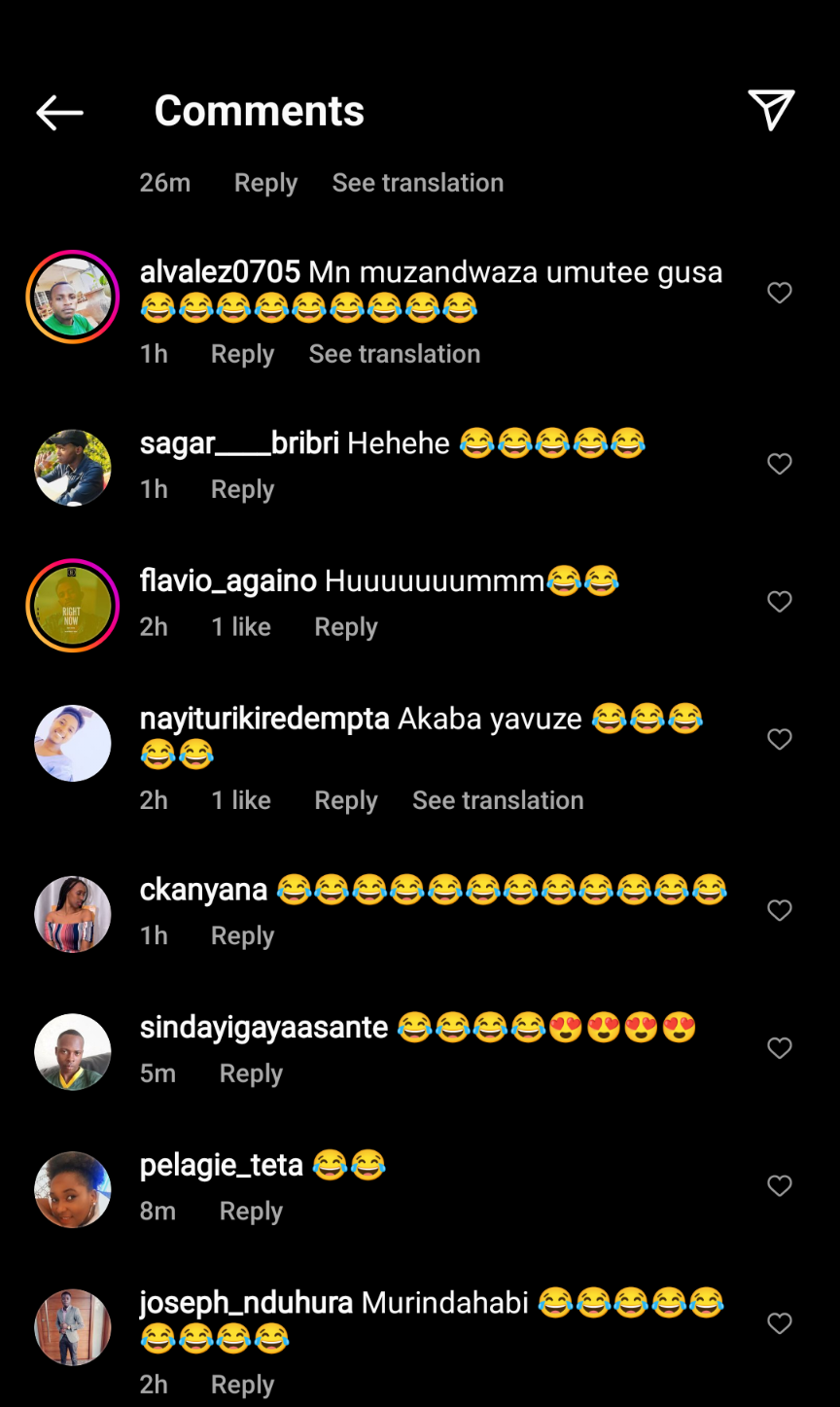This screenshot has height=1407, width=840.
Task: View likes on flavio_againo's comment
Action: coord(241,627)
